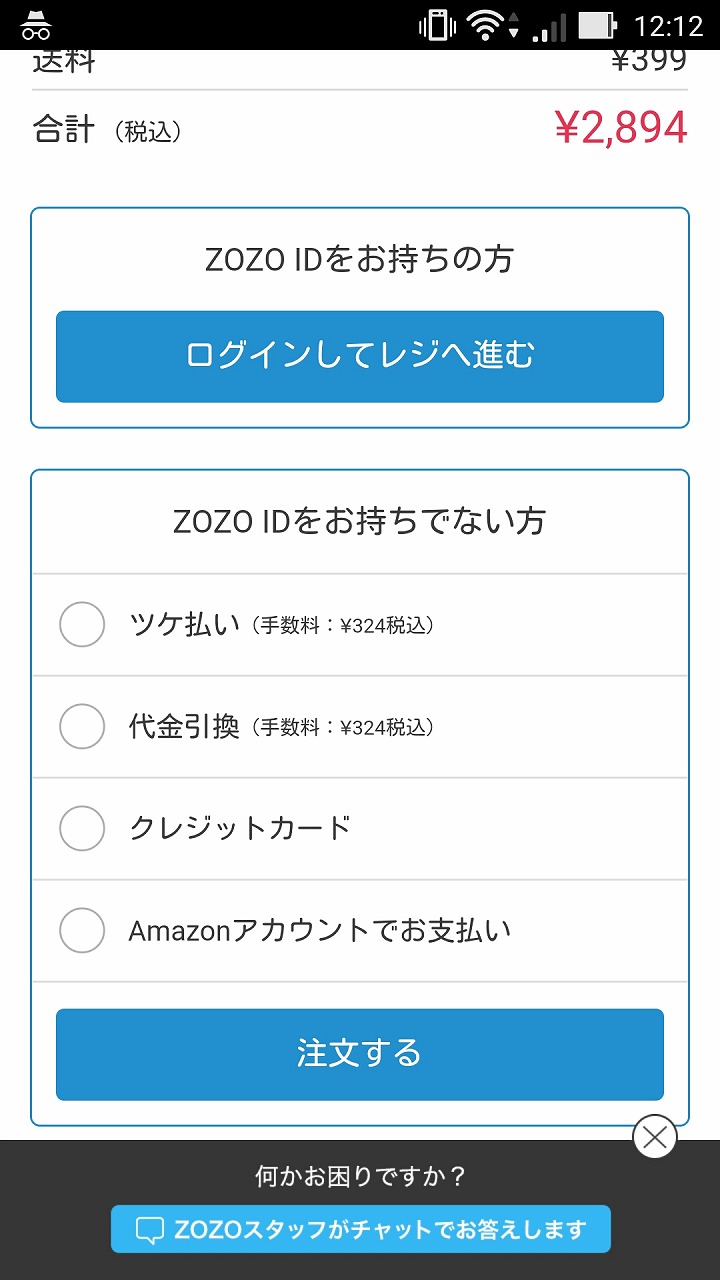
Task: Choose Amazonアカウントでお支払い option
Action: (x=360, y=931)
